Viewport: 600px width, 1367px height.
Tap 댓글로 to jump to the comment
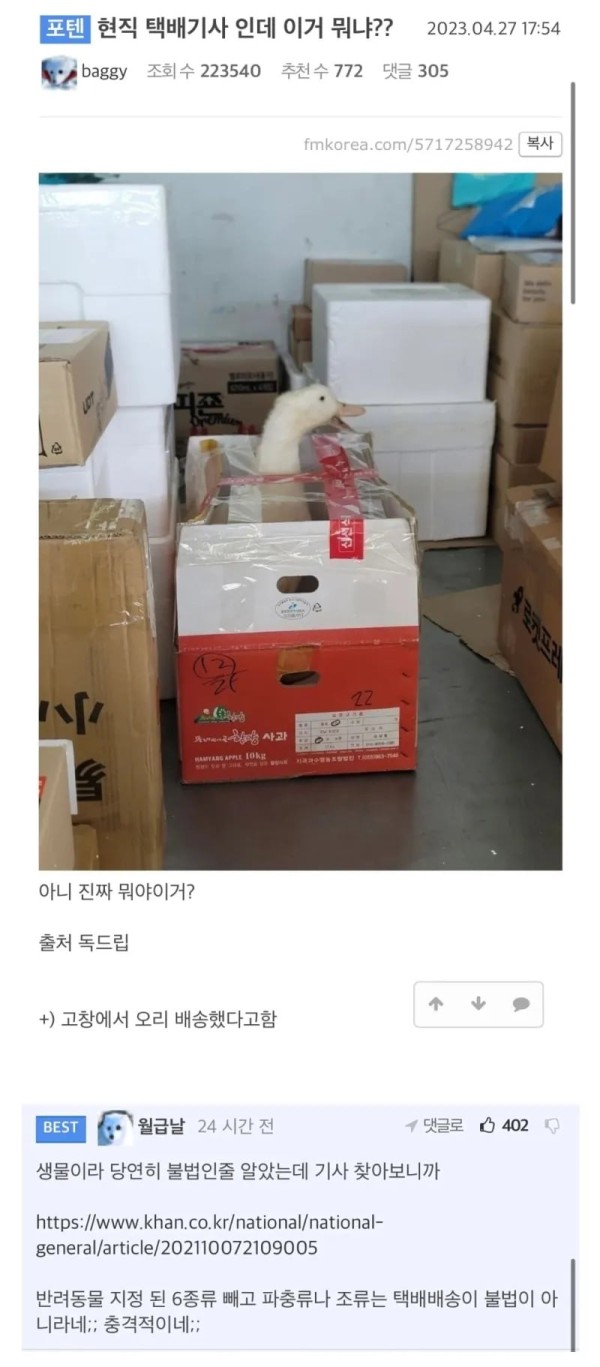coord(436,1126)
